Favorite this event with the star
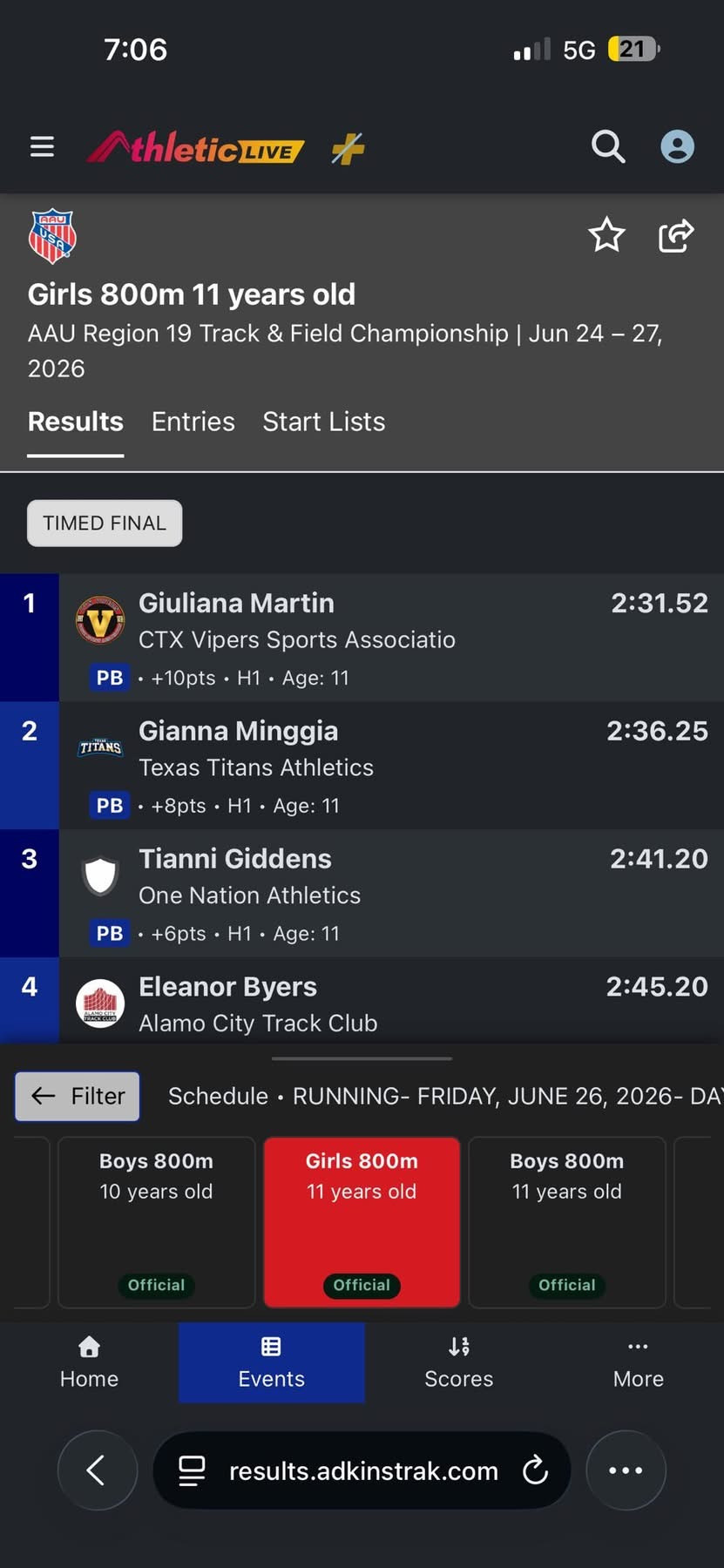724x1568 pixels. tap(606, 235)
